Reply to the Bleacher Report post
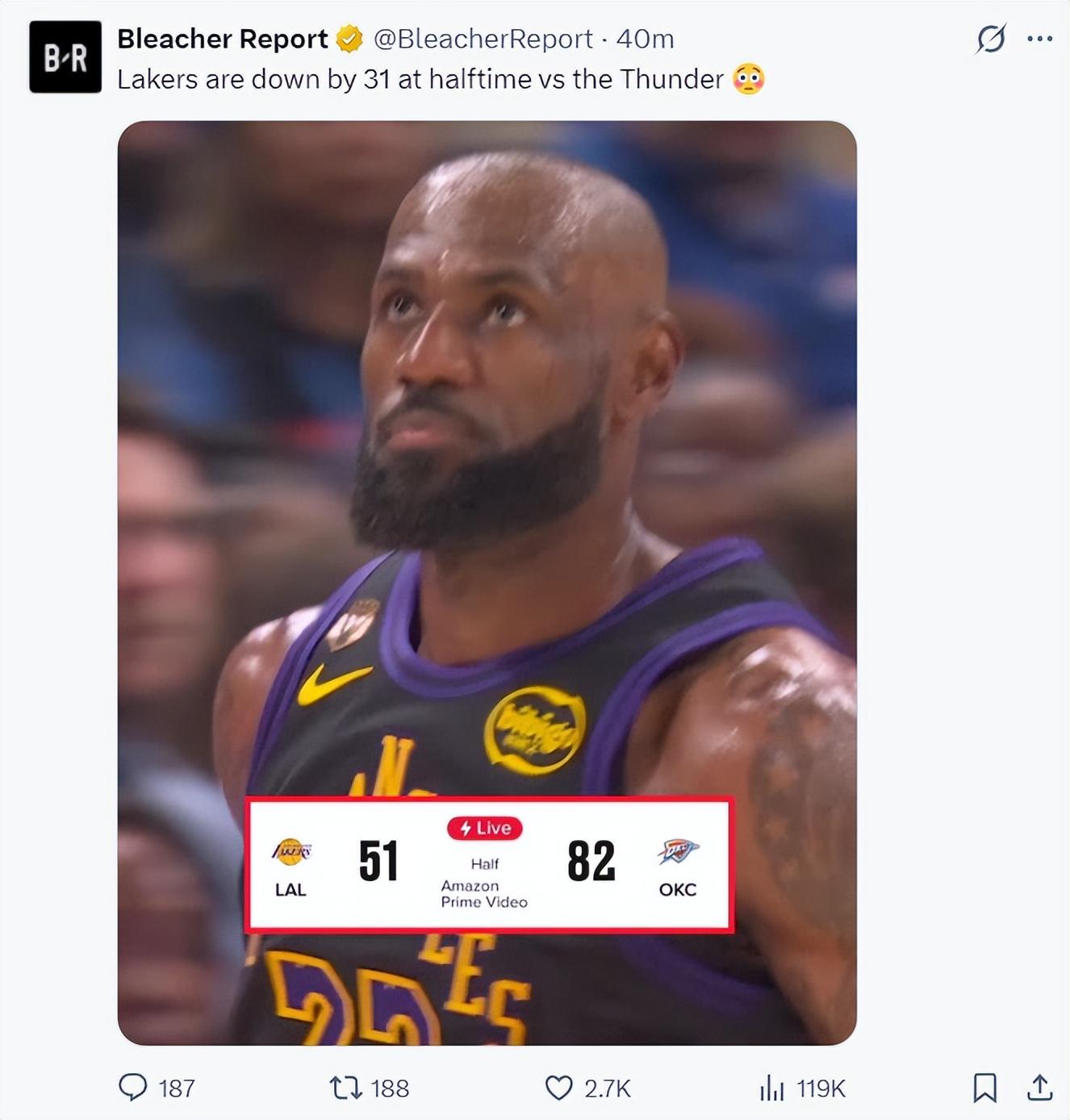 click(x=133, y=1087)
